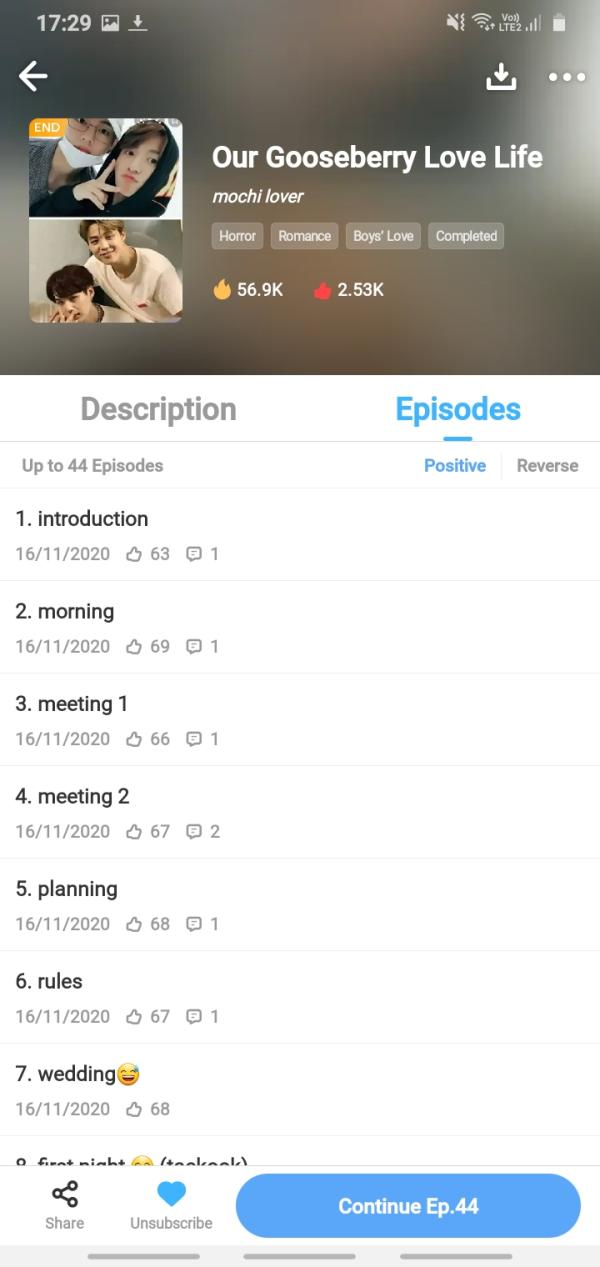Switch to the Description tab
The height and width of the screenshot is (1267, 600).
click(x=158, y=409)
